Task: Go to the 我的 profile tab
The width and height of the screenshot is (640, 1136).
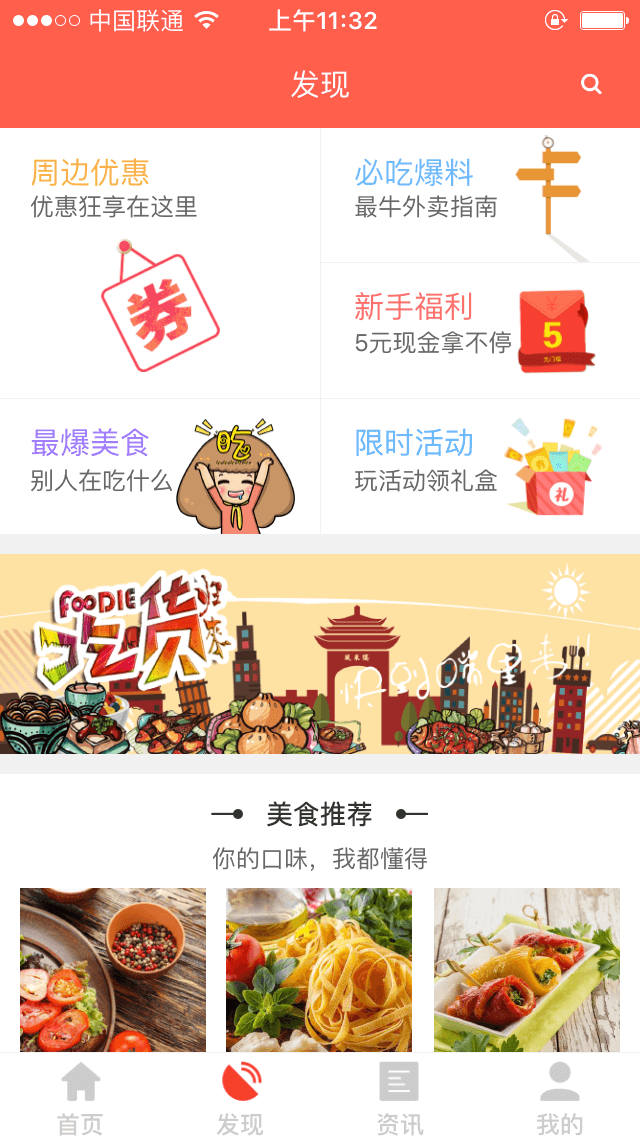Action: [559, 1096]
